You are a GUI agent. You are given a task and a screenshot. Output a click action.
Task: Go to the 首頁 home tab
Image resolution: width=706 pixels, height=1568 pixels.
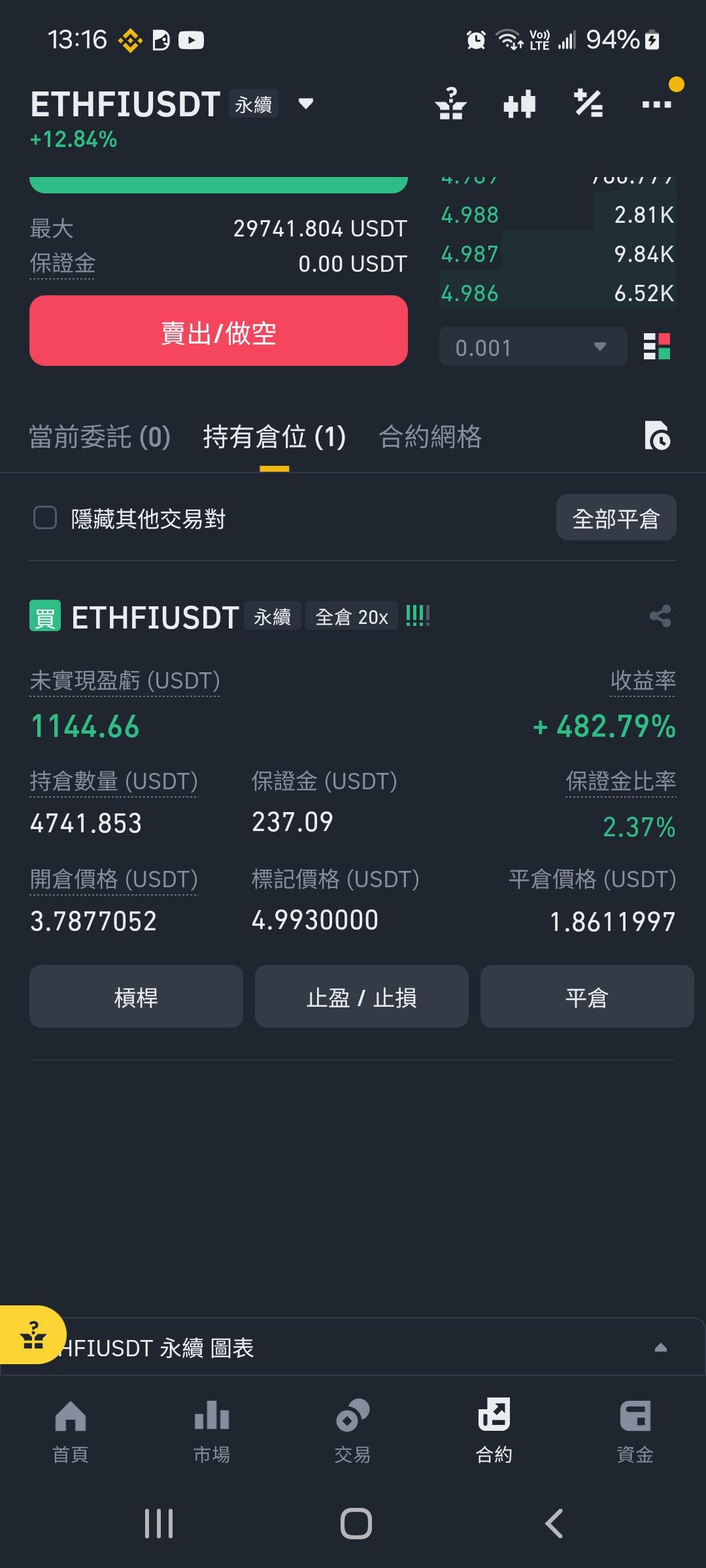coord(71,1431)
